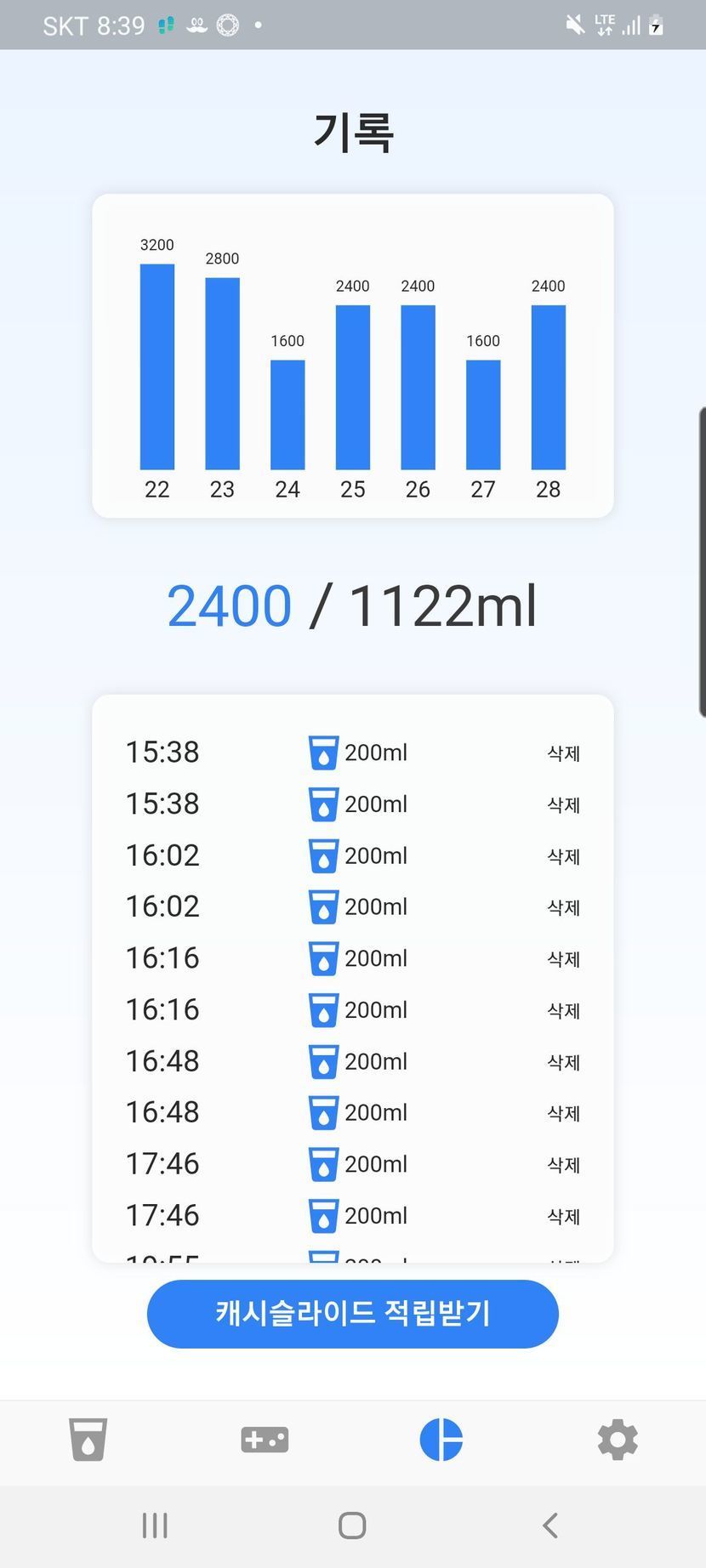Screen dimensions: 706x1568
Task: Select the records chart tab
Action: 441,1440
